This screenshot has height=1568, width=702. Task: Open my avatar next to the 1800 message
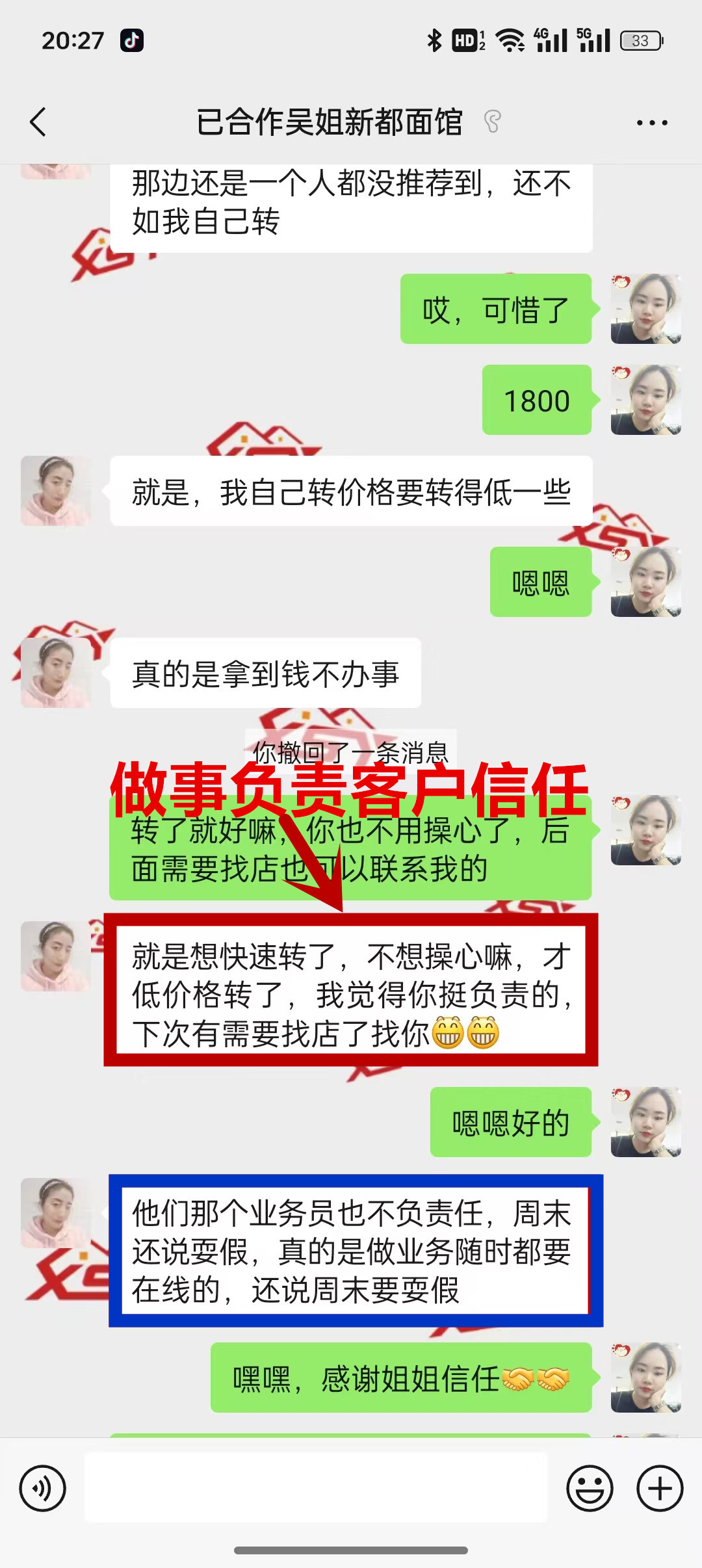point(645,400)
